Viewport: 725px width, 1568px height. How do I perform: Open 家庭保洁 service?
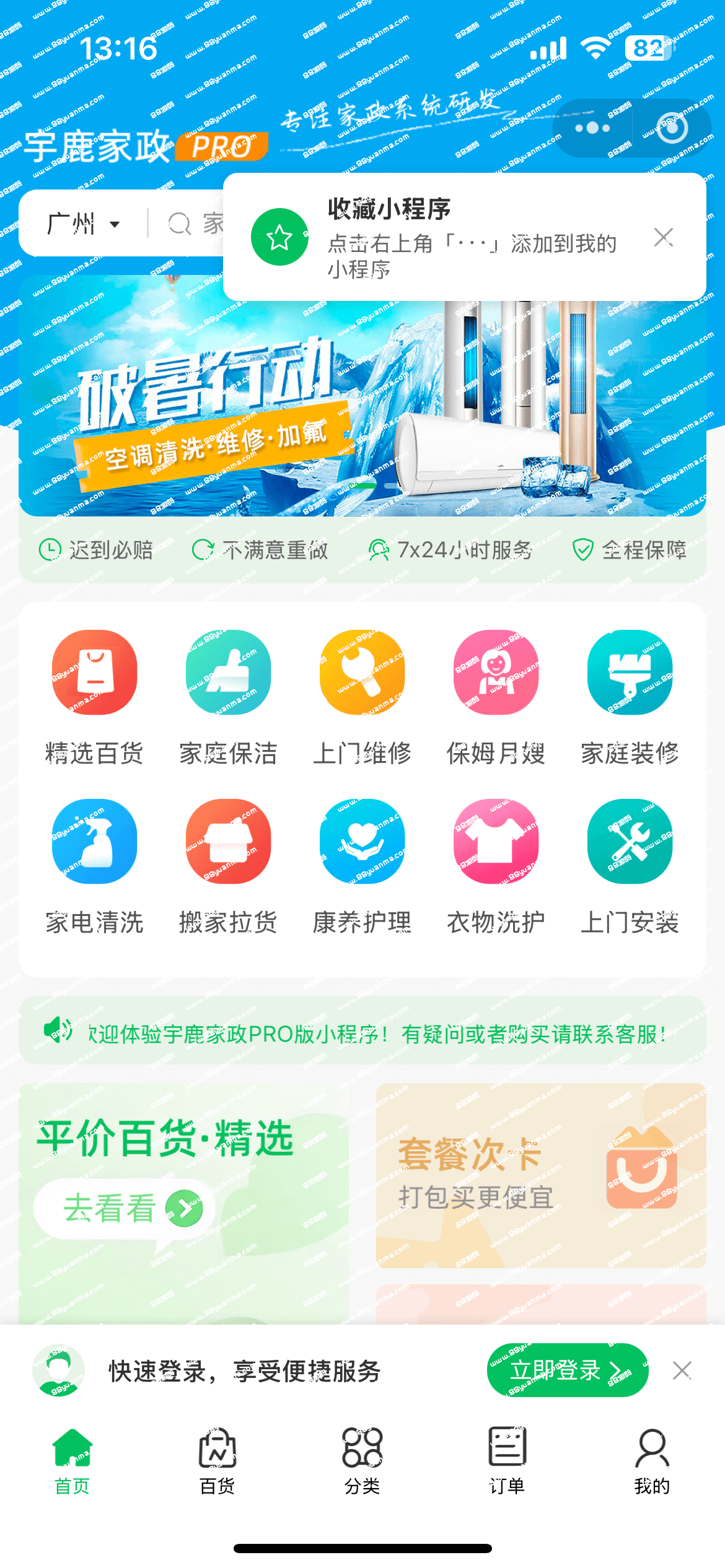click(228, 698)
